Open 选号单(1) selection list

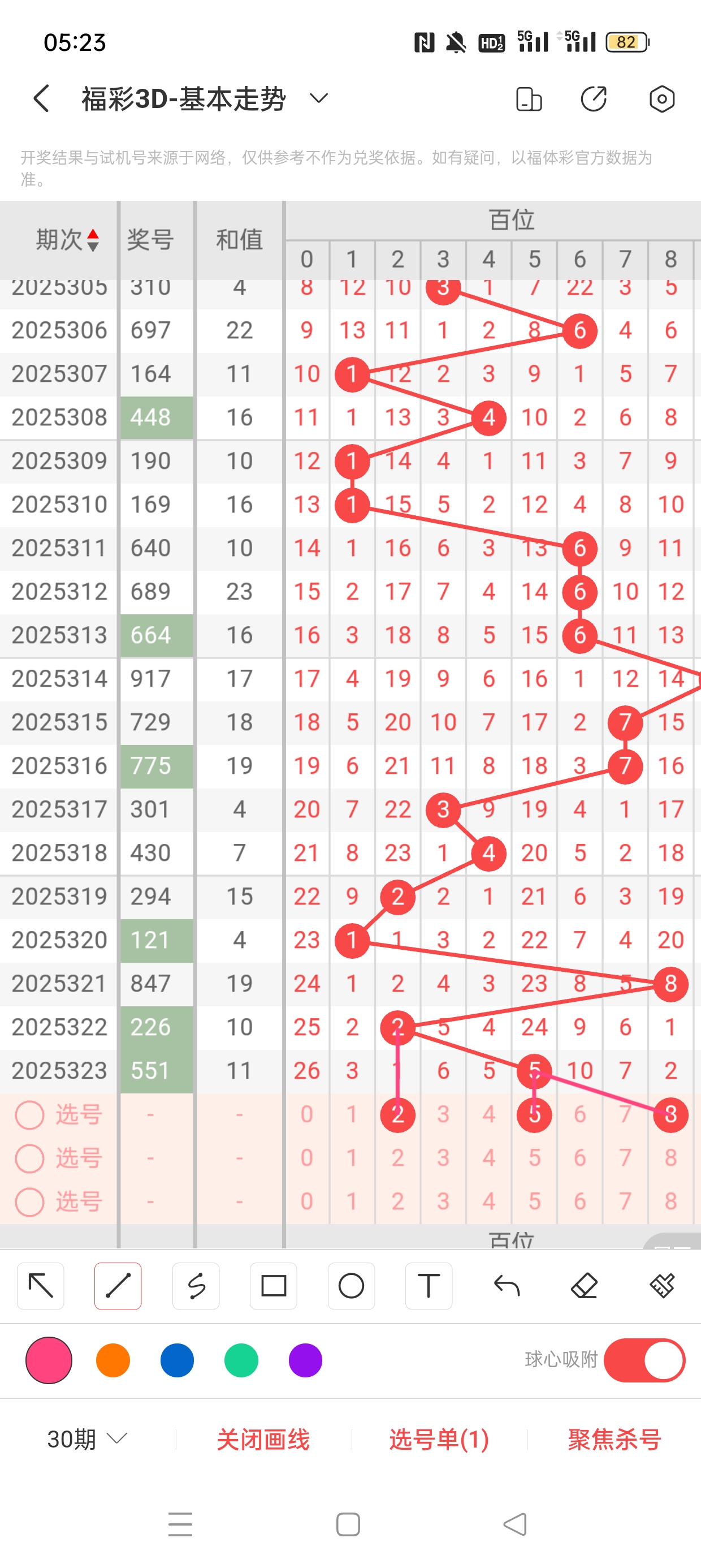click(439, 1440)
